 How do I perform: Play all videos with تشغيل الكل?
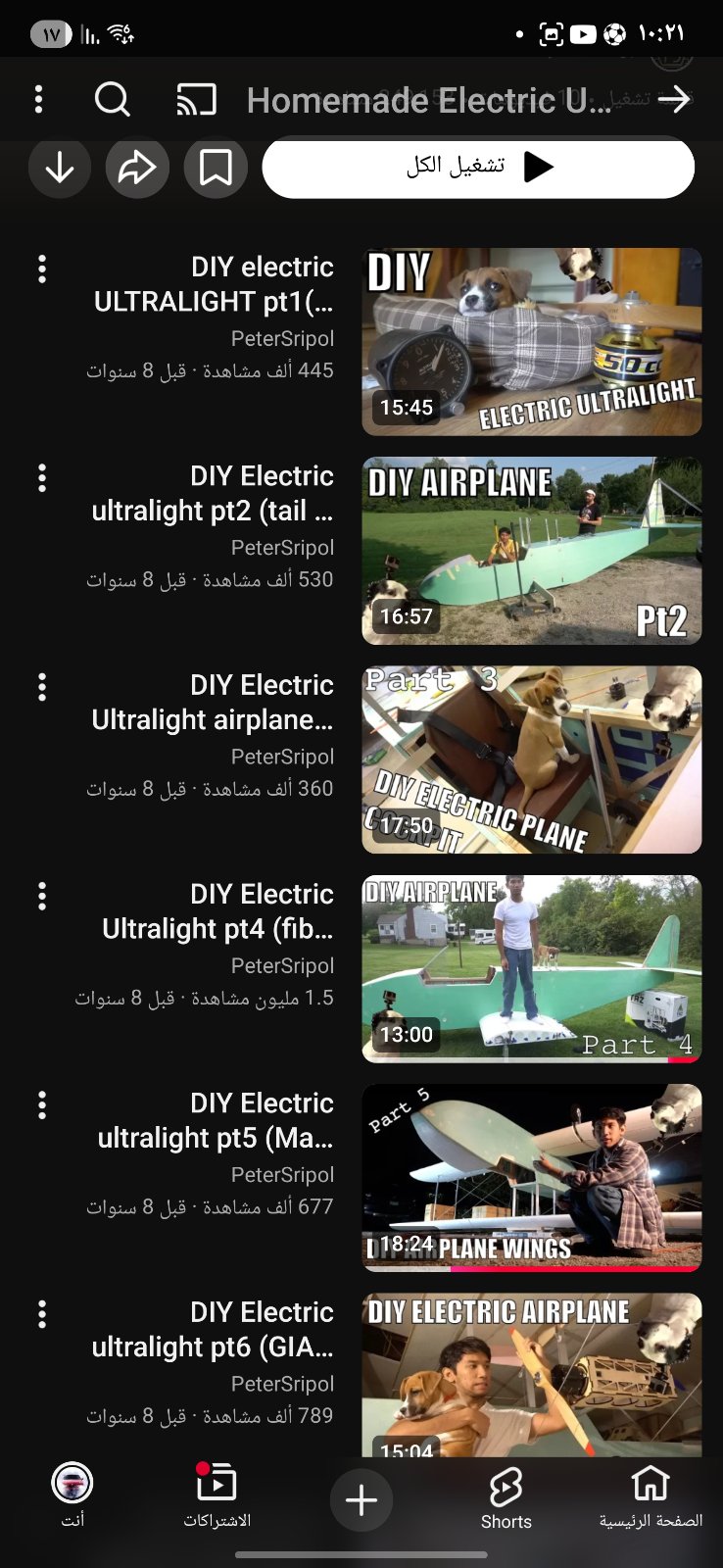[478, 168]
